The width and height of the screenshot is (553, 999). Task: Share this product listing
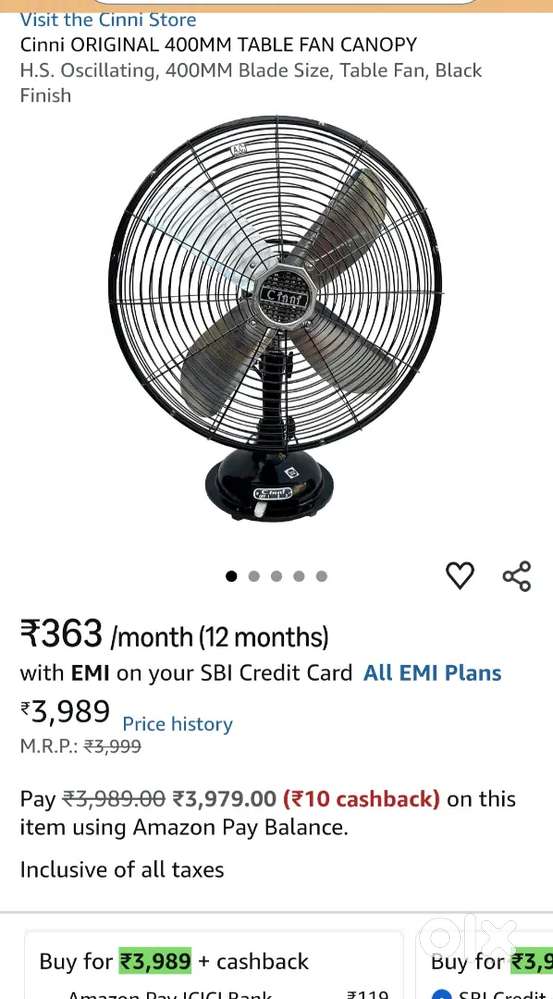click(x=517, y=576)
